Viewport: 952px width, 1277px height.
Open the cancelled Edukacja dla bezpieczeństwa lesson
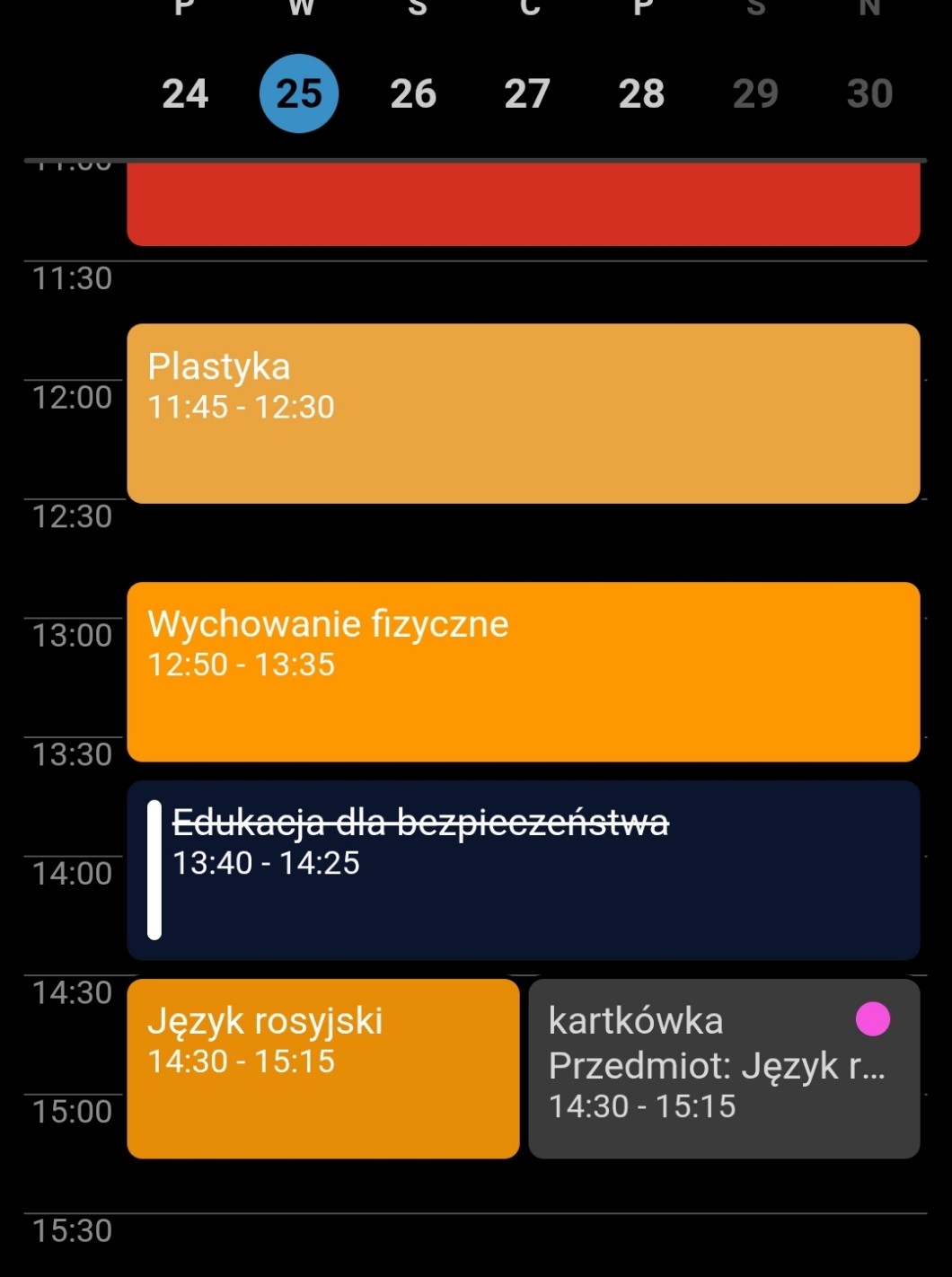click(x=523, y=870)
